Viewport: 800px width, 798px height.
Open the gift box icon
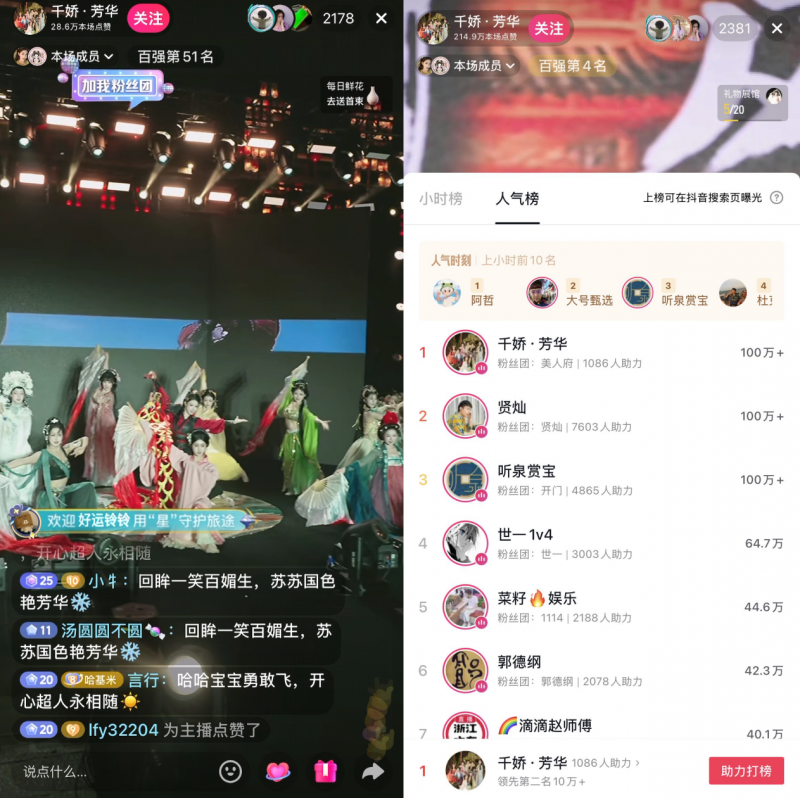(x=326, y=771)
